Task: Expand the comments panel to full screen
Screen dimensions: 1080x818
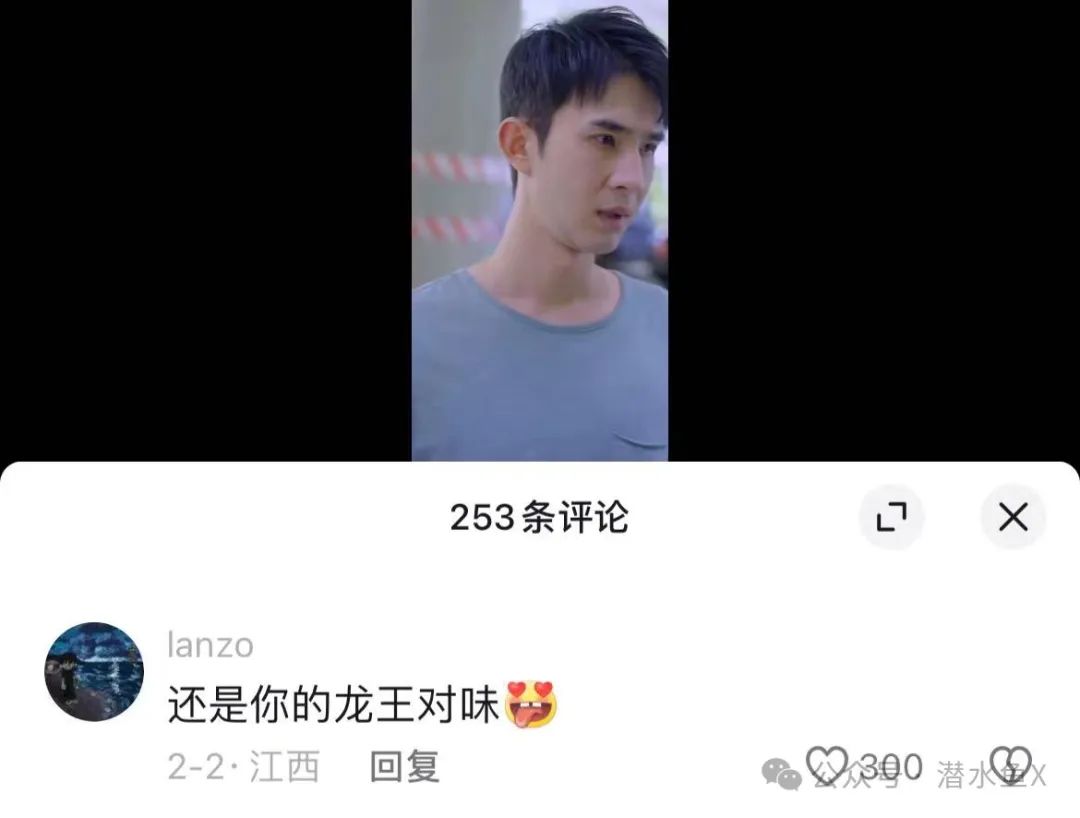Action: click(891, 517)
